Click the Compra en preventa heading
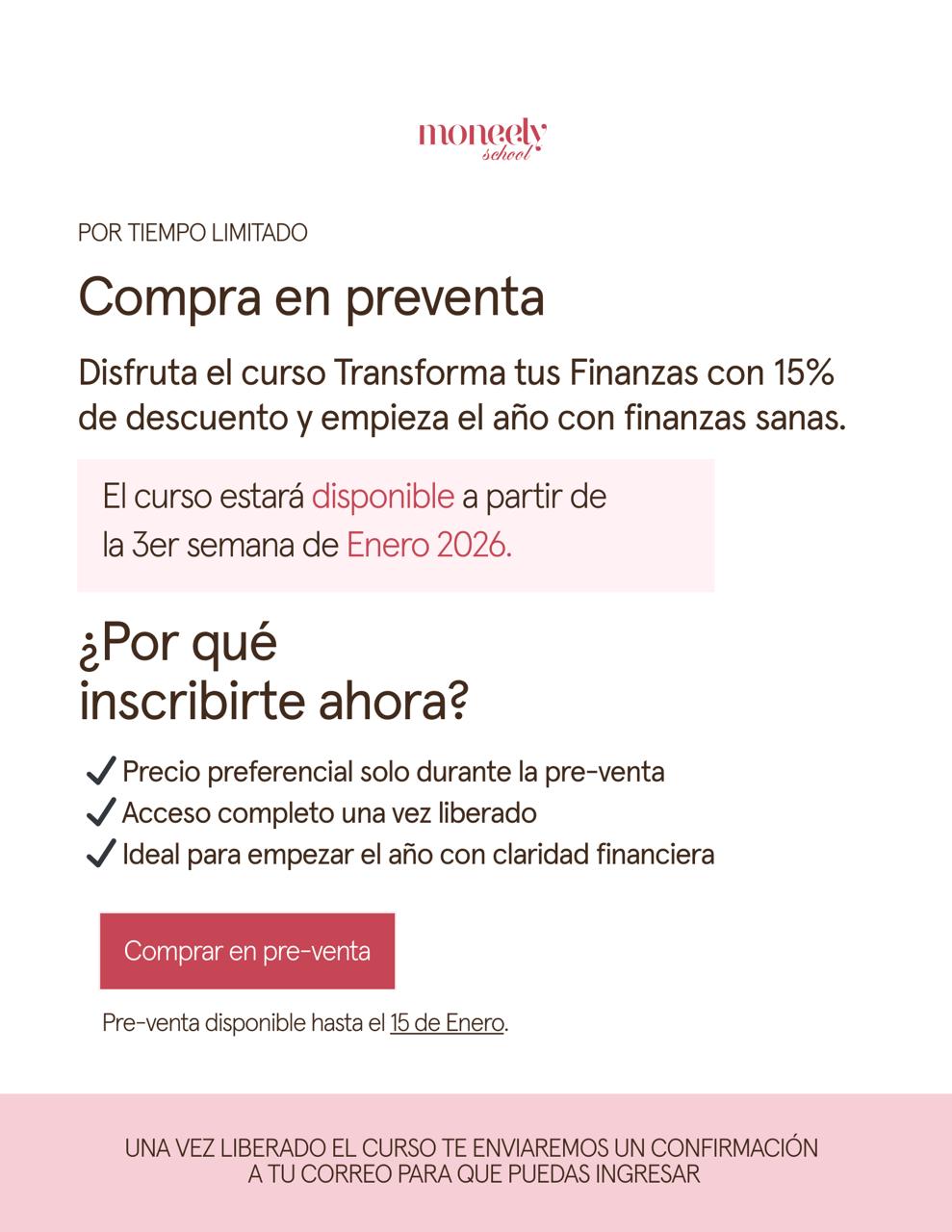952x1232 pixels. coord(313,299)
